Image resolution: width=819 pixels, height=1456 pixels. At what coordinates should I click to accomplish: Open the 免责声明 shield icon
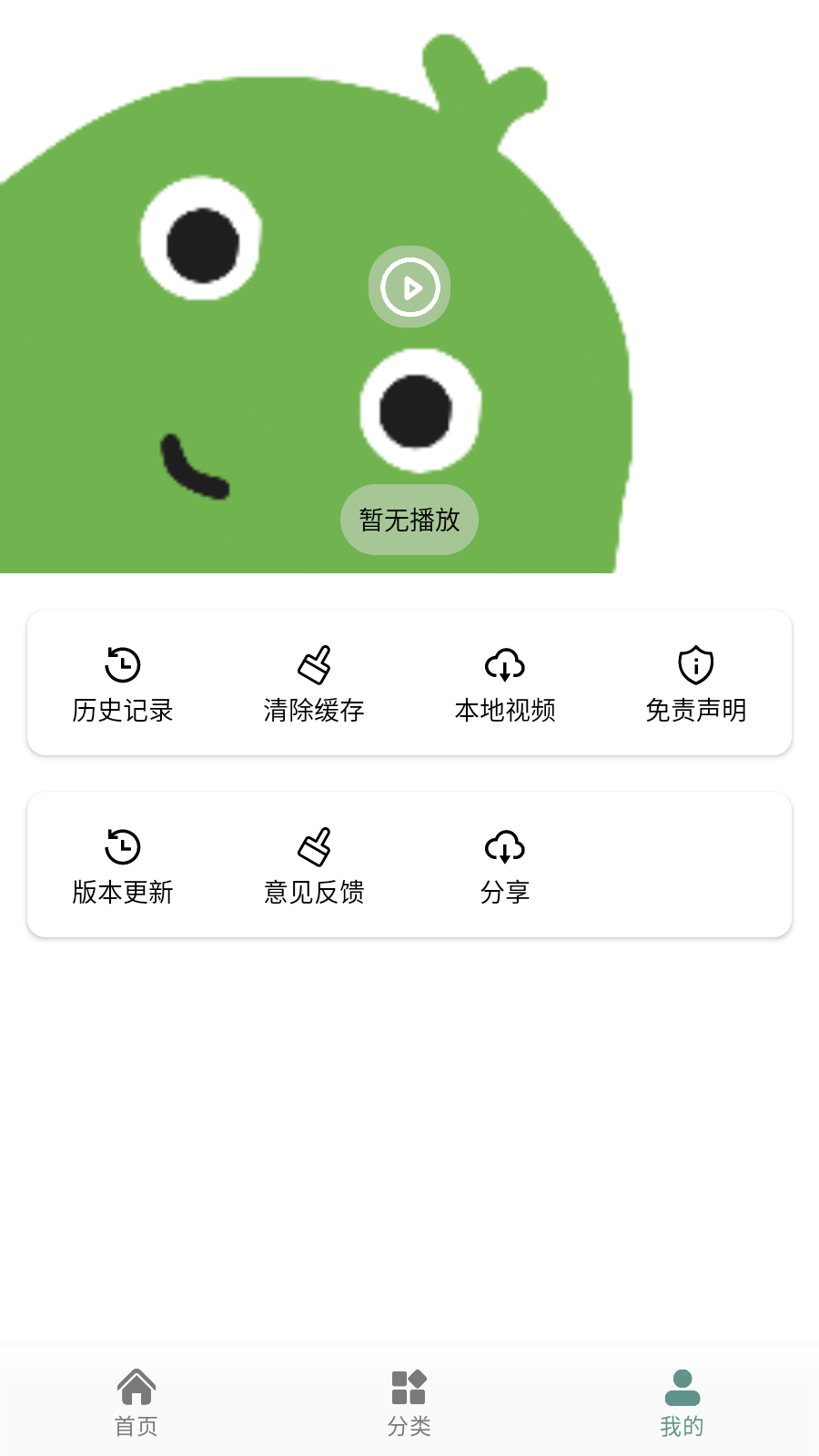[696, 664]
